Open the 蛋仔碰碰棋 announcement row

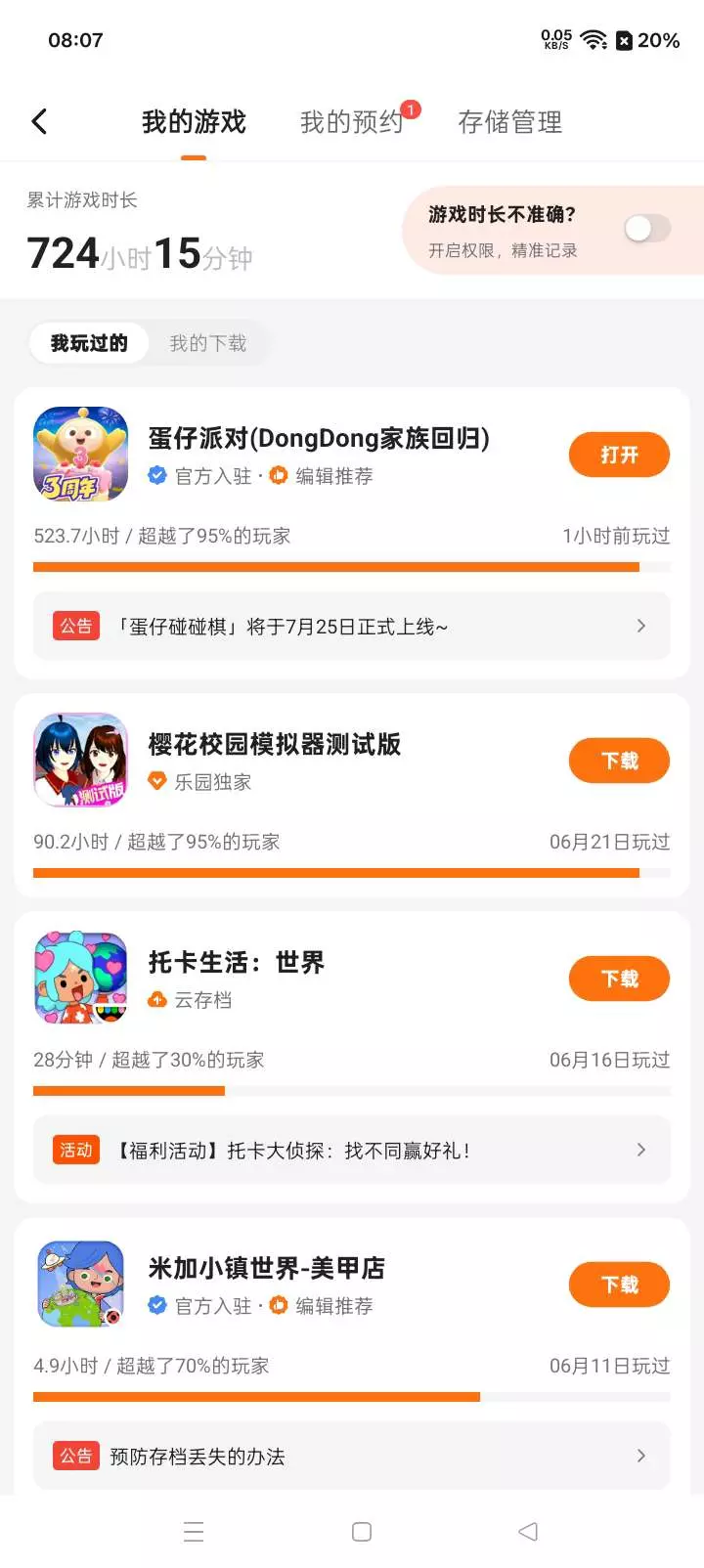tap(352, 626)
